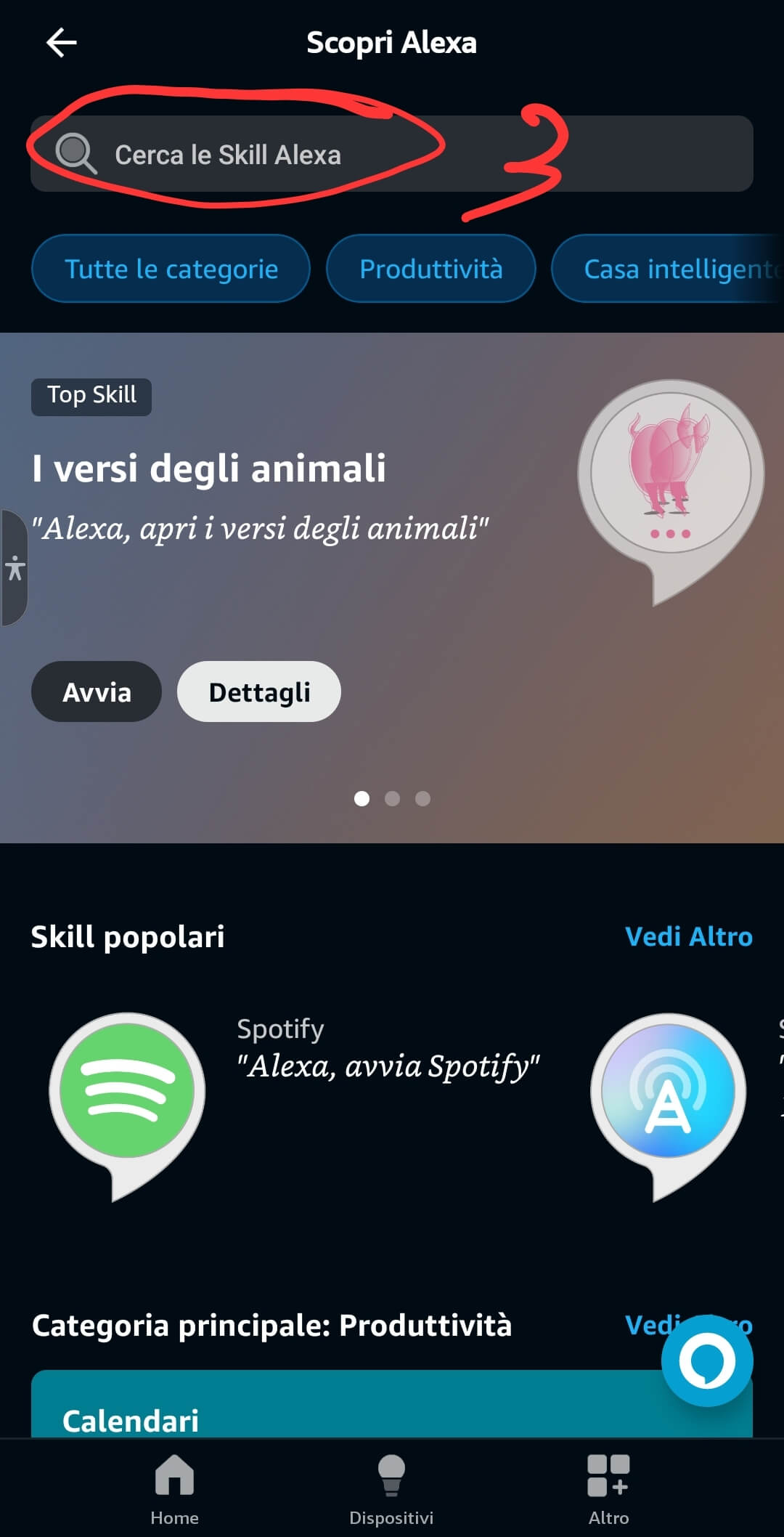Select the Tutte le categorie chip

pyautogui.click(x=171, y=269)
